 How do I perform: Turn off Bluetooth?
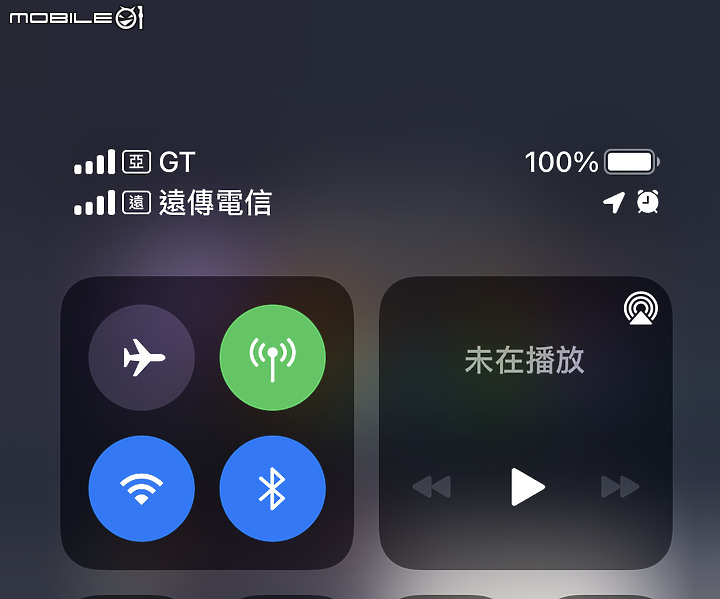272,488
